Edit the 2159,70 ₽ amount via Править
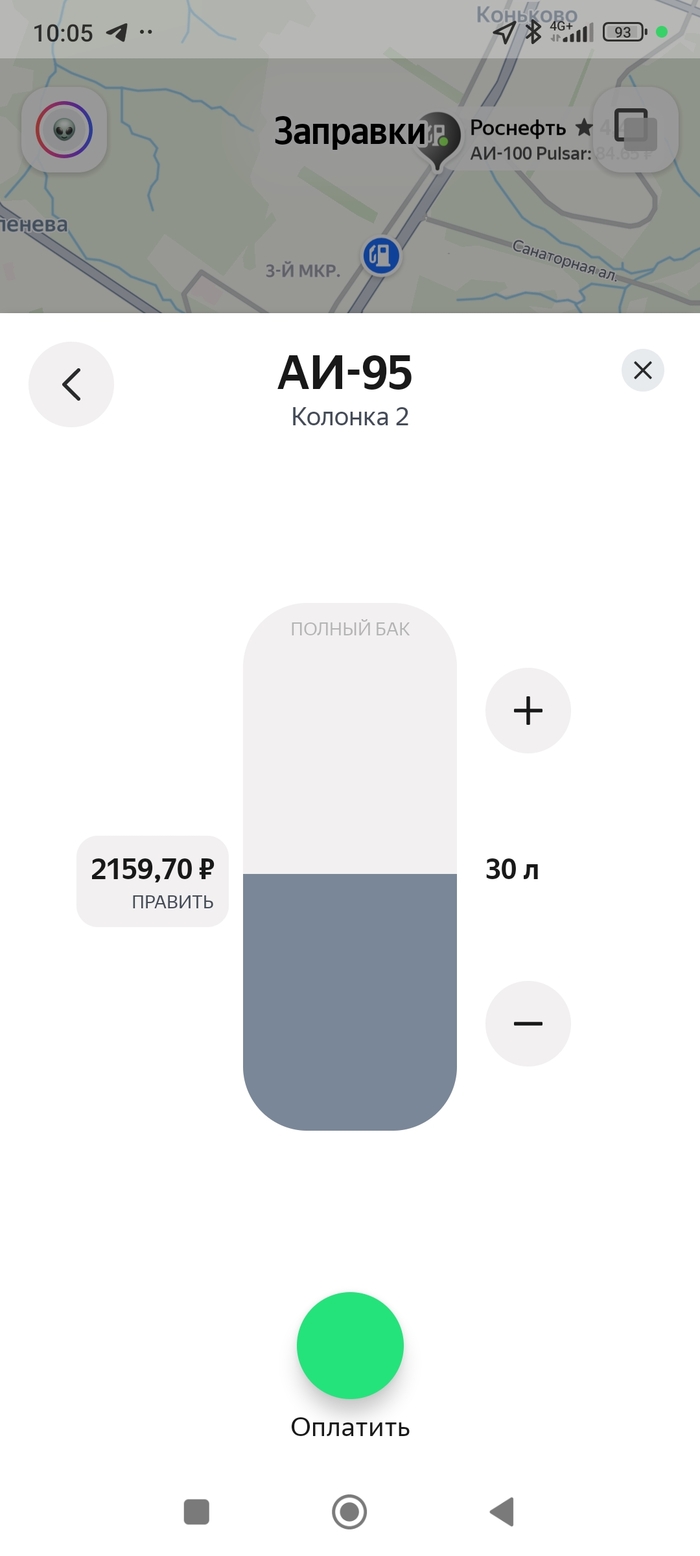This screenshot has height=1556, width=700. tap(153, 881)
